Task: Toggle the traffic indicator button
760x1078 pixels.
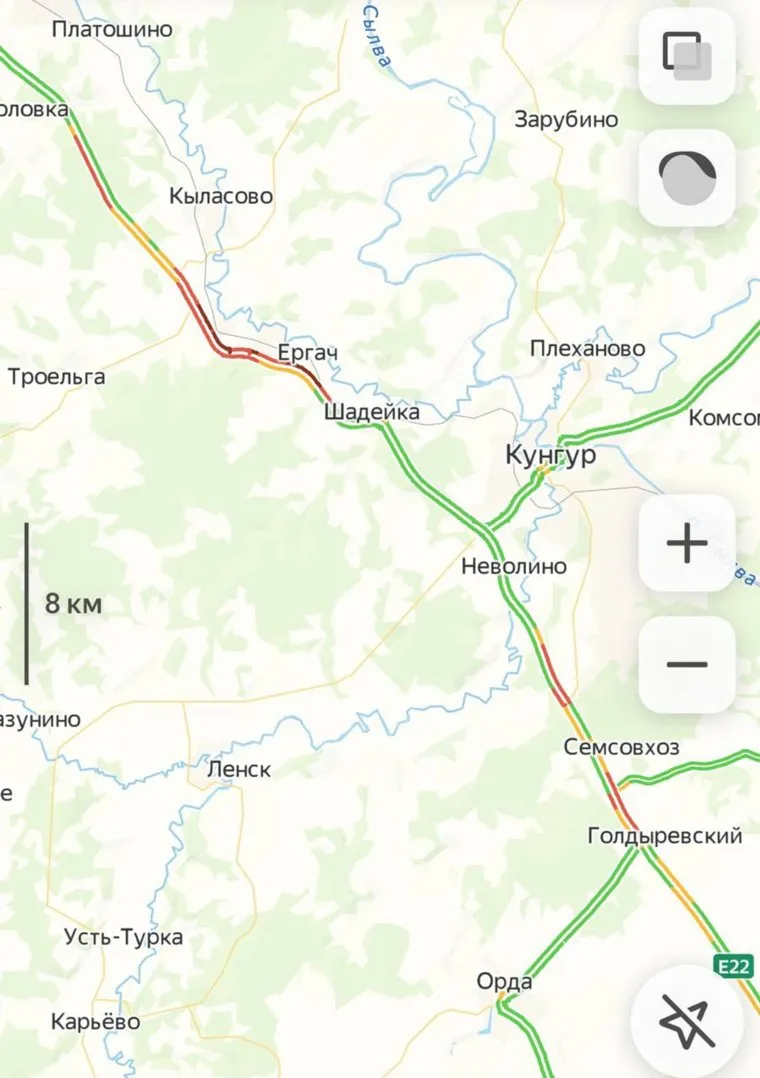Action: [687, 178]
